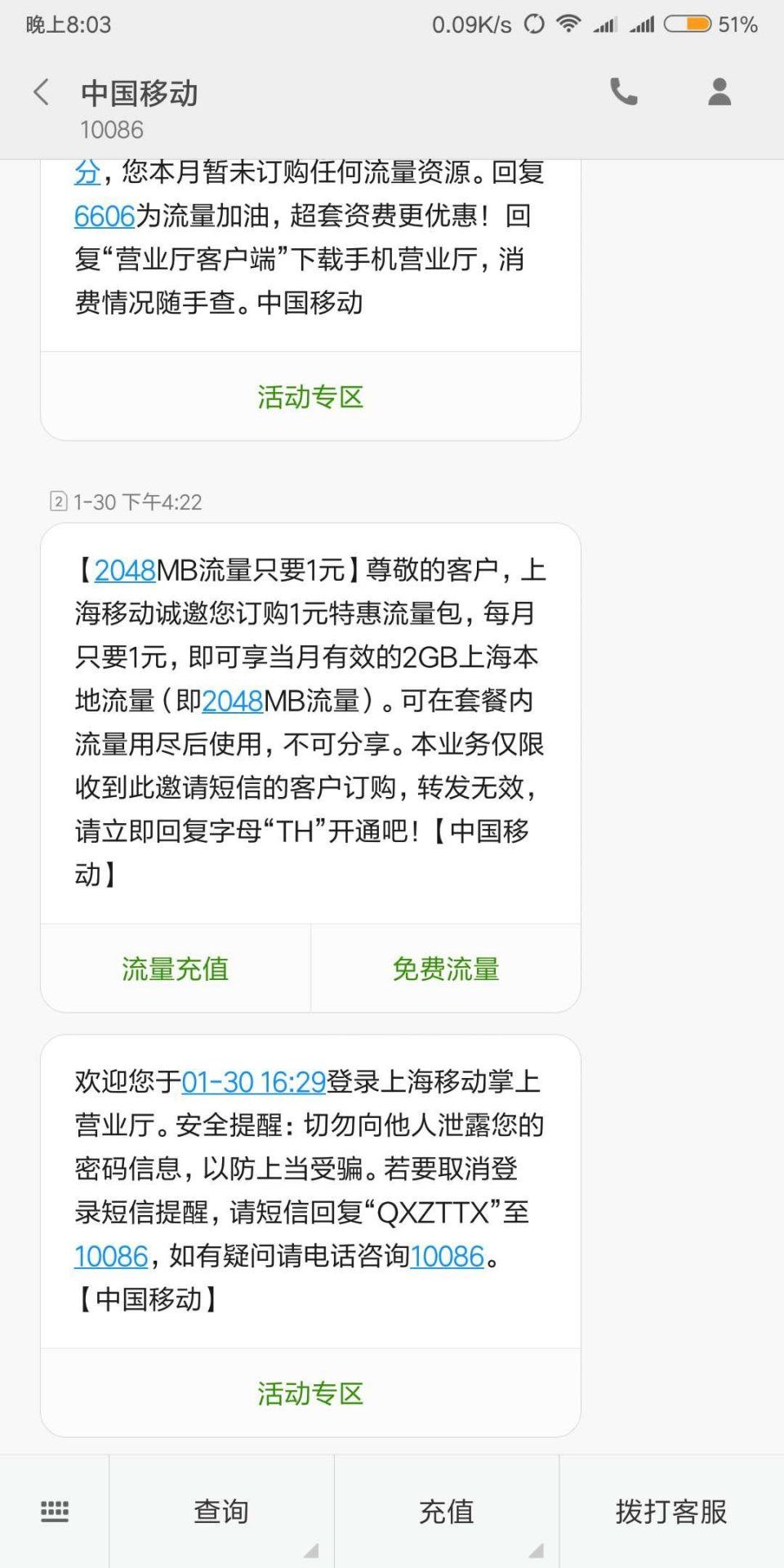Tap the 2048 link in 【2048MB流量只要1元】
This screenshot has height=1568, width=784.
[x=124, y=570]
